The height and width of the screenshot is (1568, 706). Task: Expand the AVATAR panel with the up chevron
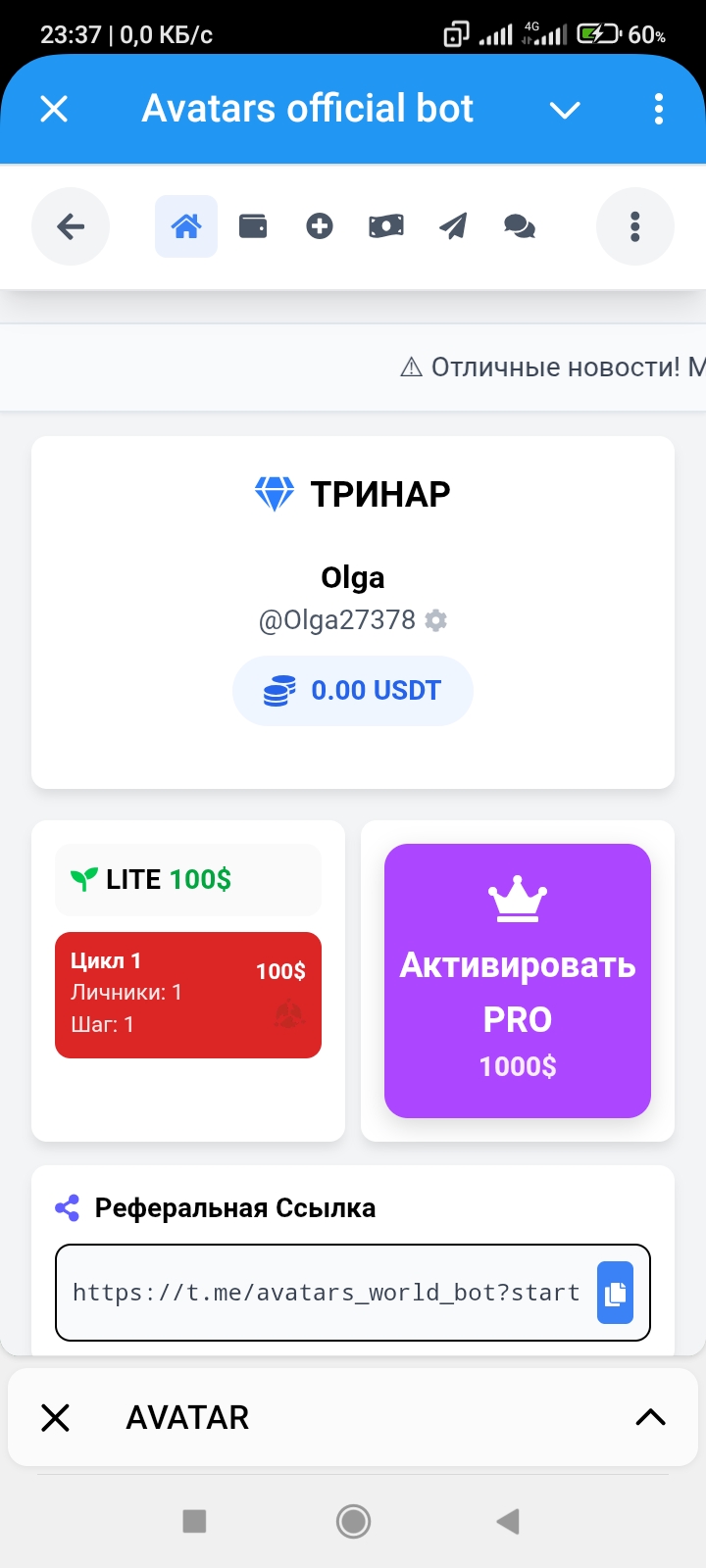pos(650,1417)
